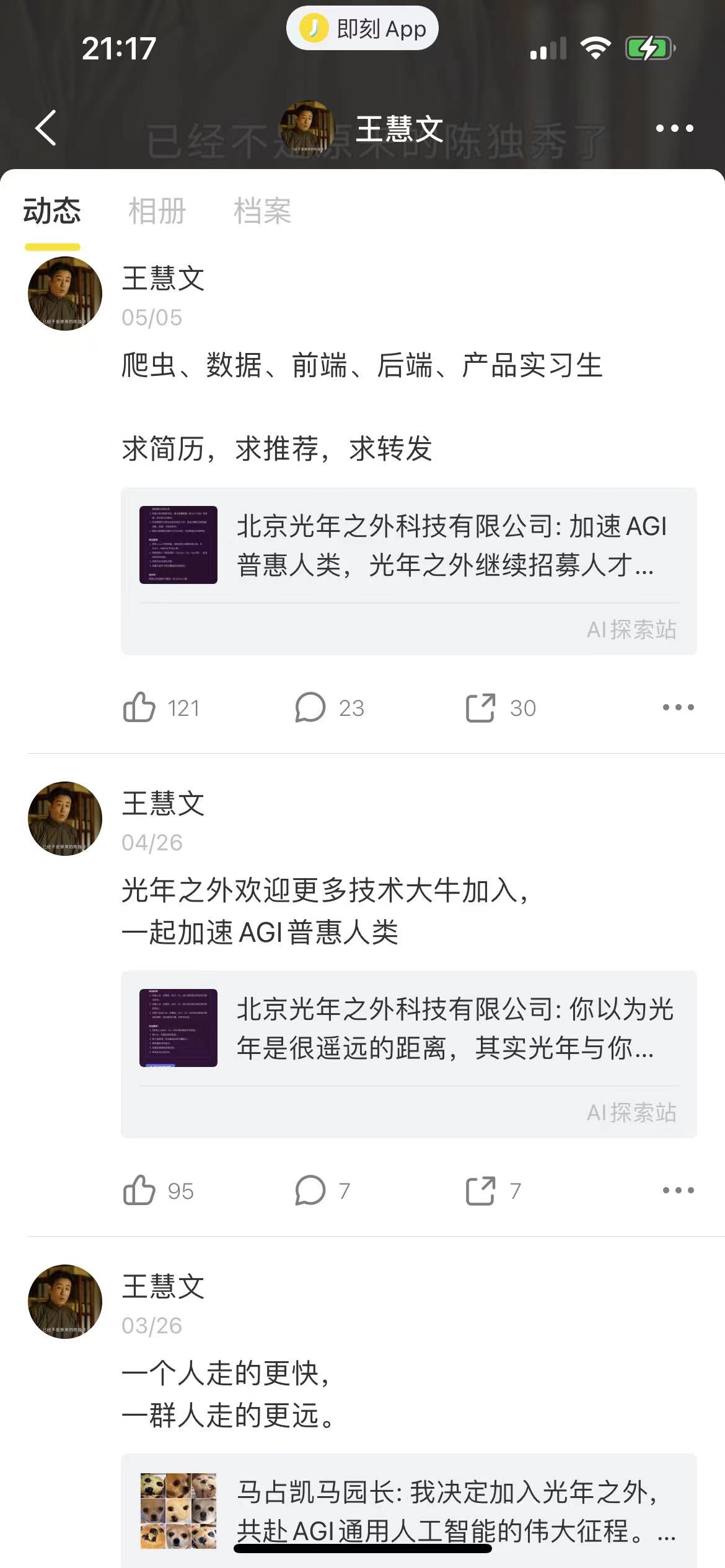Screen dimensions: 725x1568
Task: Select the 动态 tab
Action: 52,211
